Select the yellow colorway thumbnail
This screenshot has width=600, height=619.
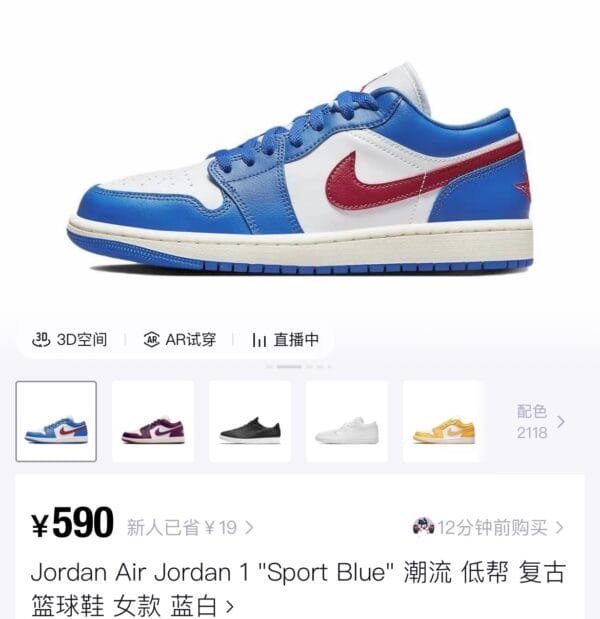coord(443,422)
